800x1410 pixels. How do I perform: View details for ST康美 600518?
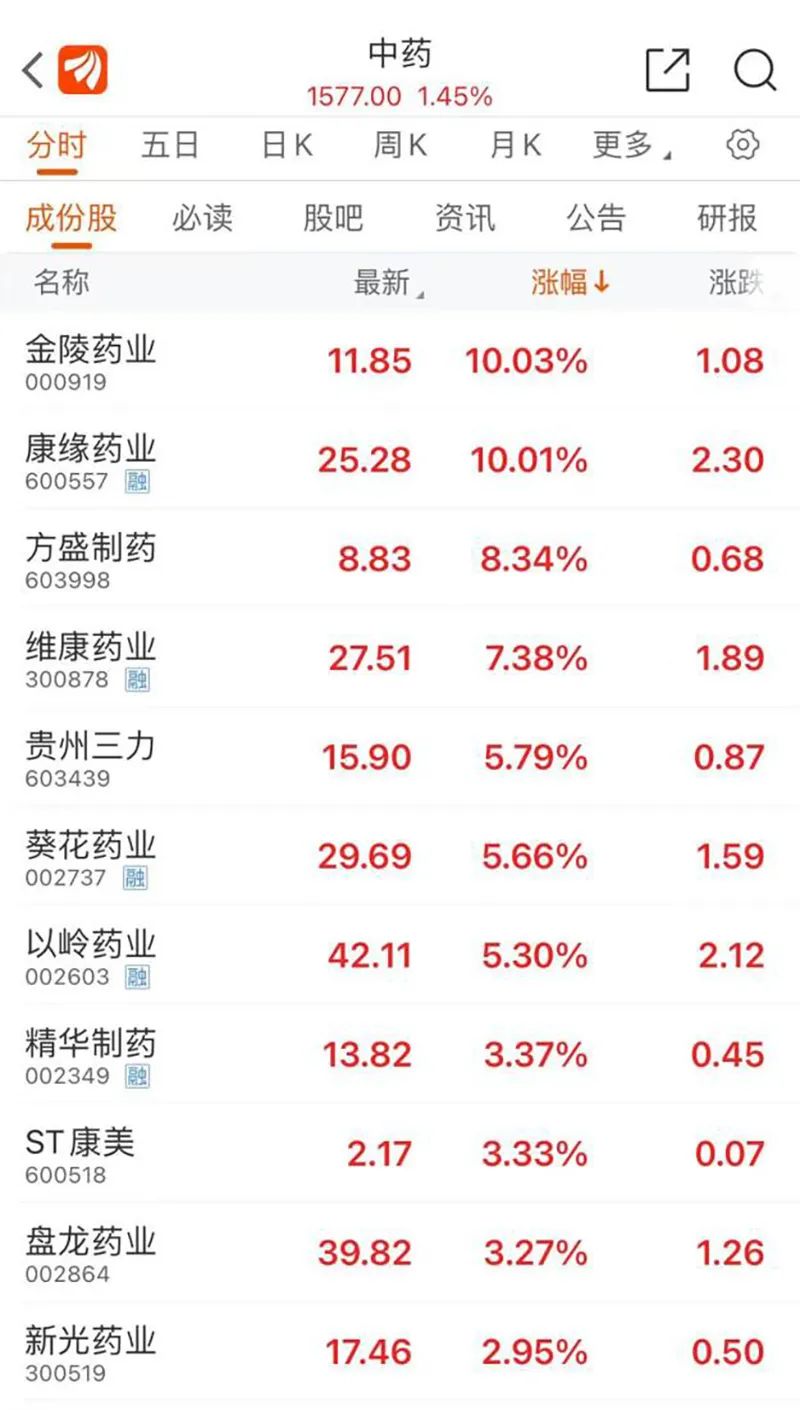[x=400, y=1153]
